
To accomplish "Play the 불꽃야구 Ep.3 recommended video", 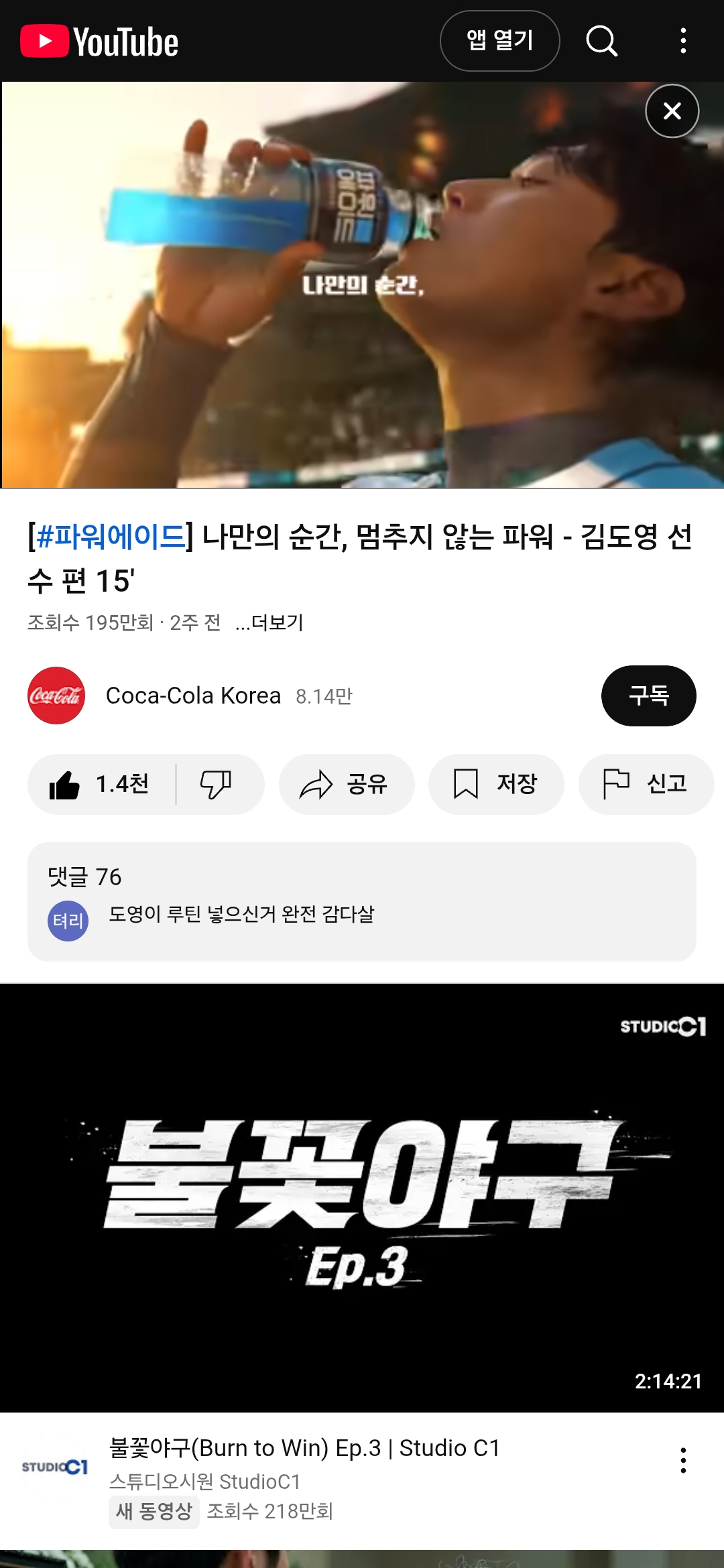I will pos(362,1197).
